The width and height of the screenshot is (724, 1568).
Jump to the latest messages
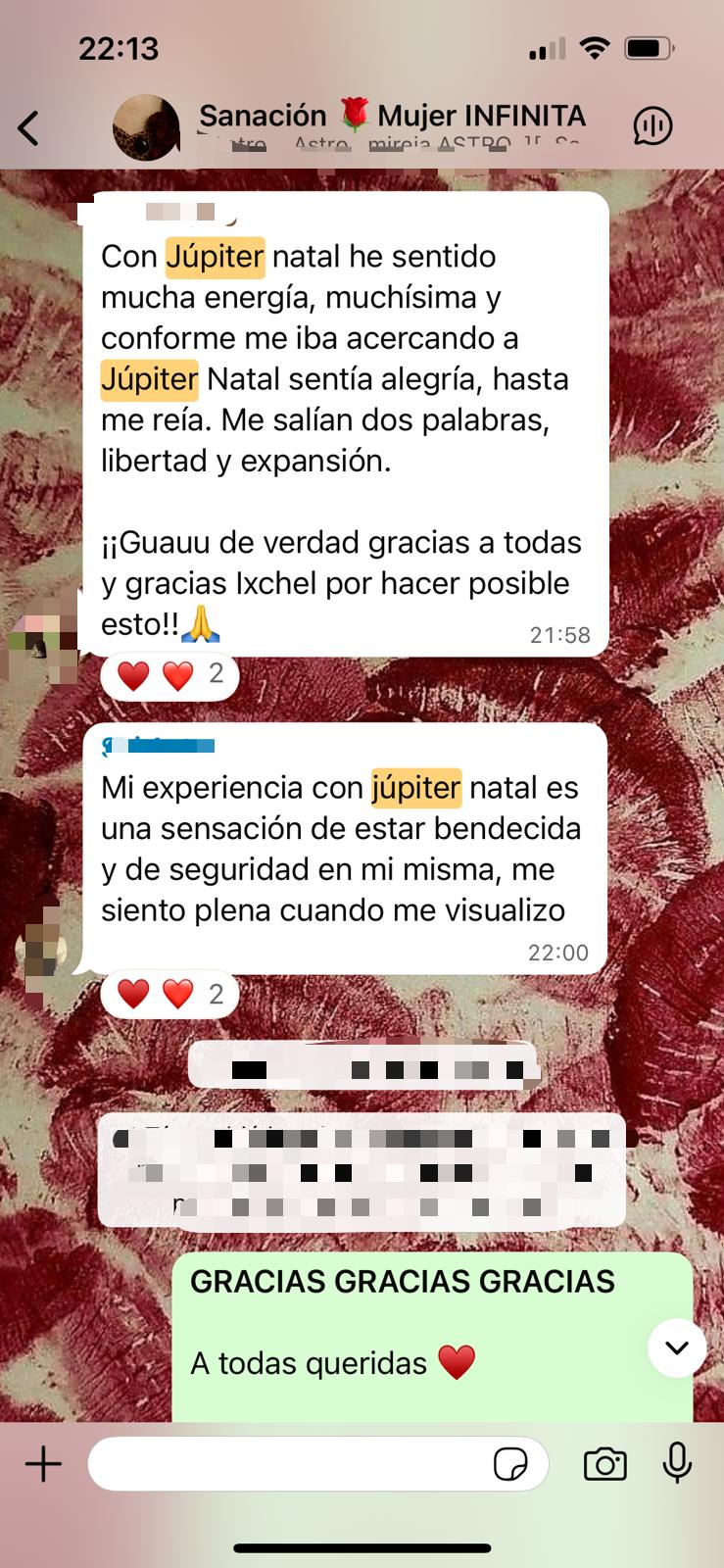pos(676,1347)
